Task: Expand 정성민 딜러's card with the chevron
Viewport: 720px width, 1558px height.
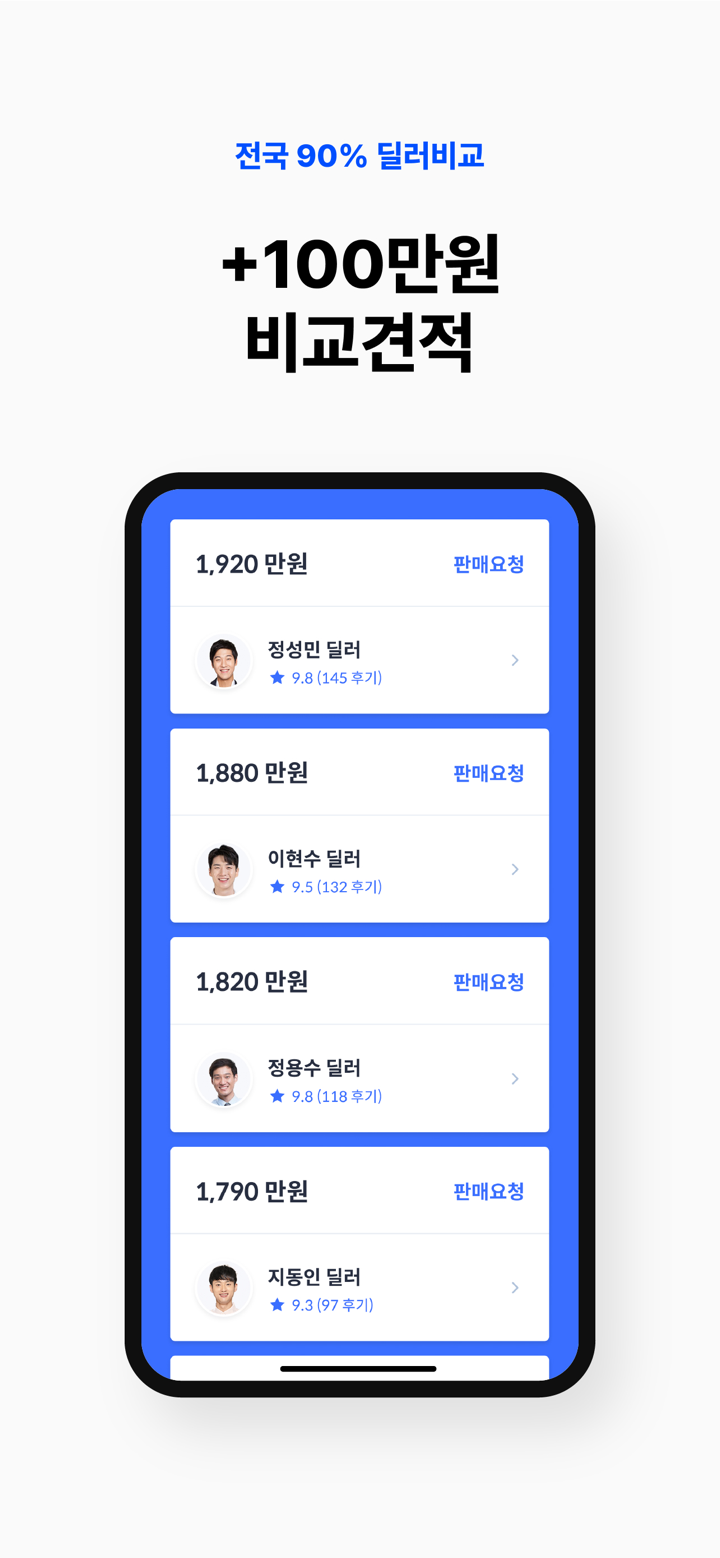Action: pos(515,660)
